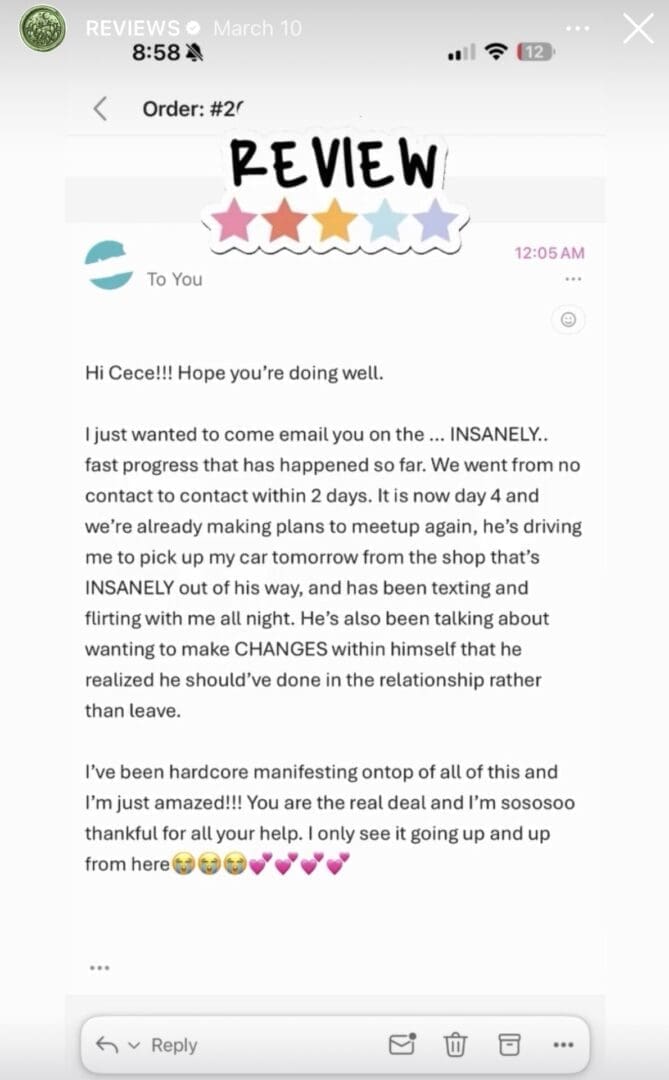Tap the REVIEWS account name
Screen dimensions: 669x1080
(x=132, y=28)
